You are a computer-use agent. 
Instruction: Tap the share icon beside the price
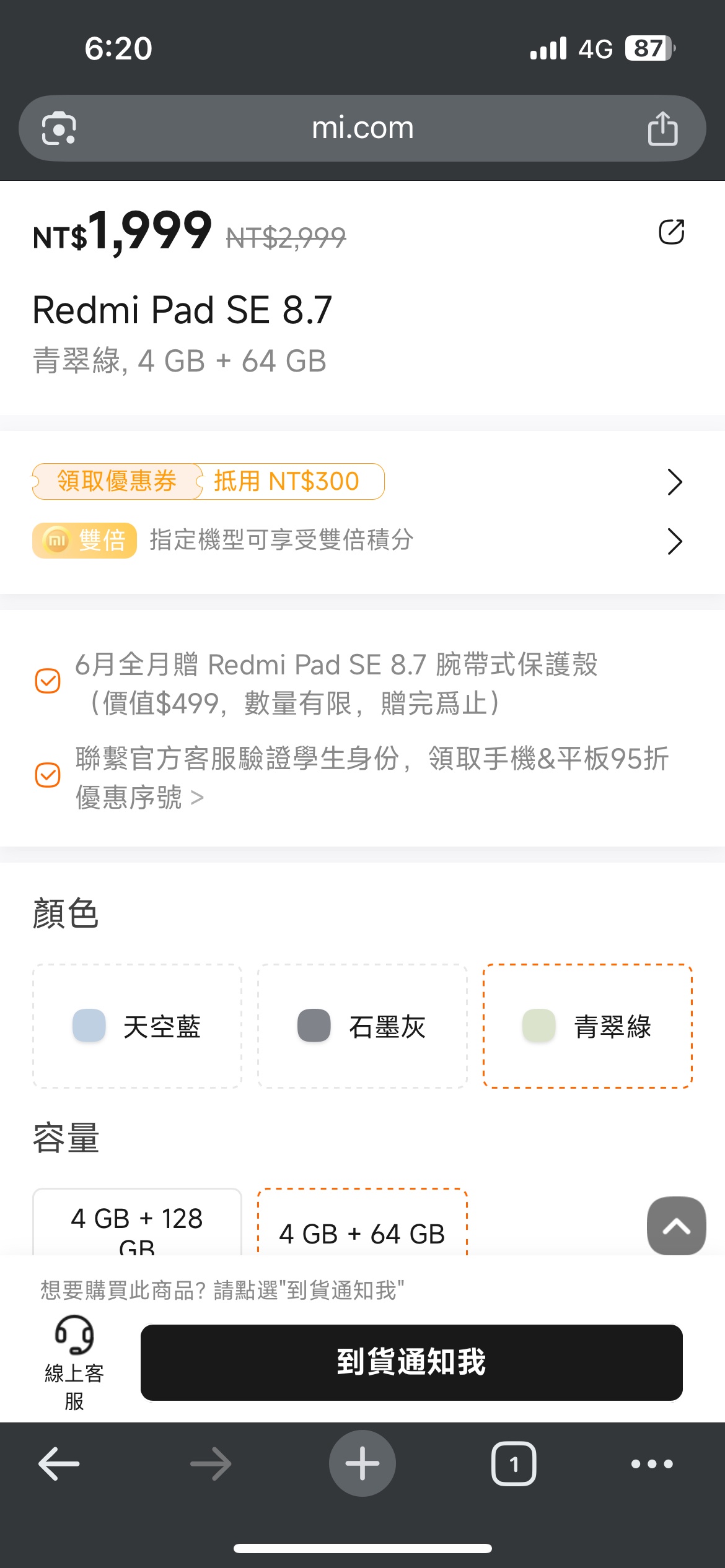671,232
